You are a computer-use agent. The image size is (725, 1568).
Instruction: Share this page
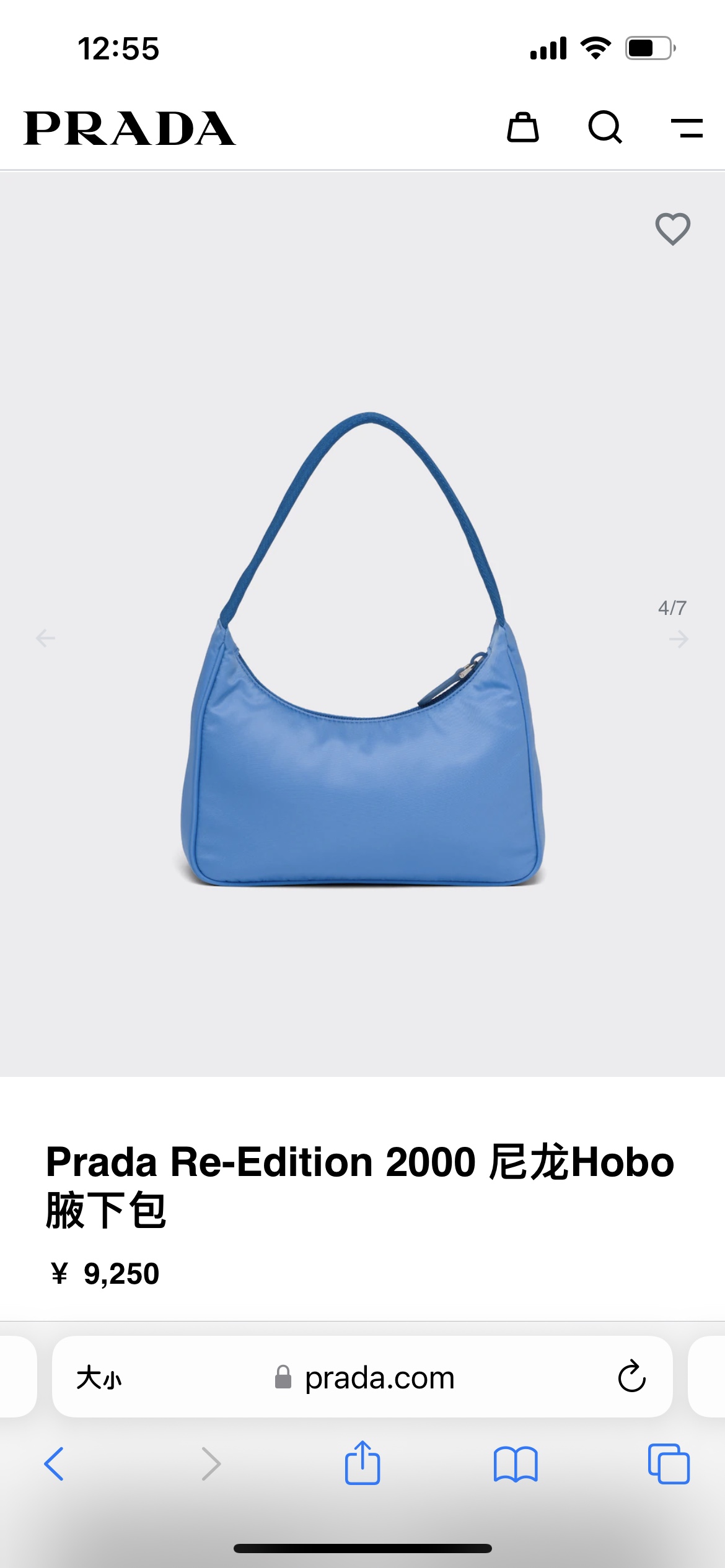pos(362,1463)
